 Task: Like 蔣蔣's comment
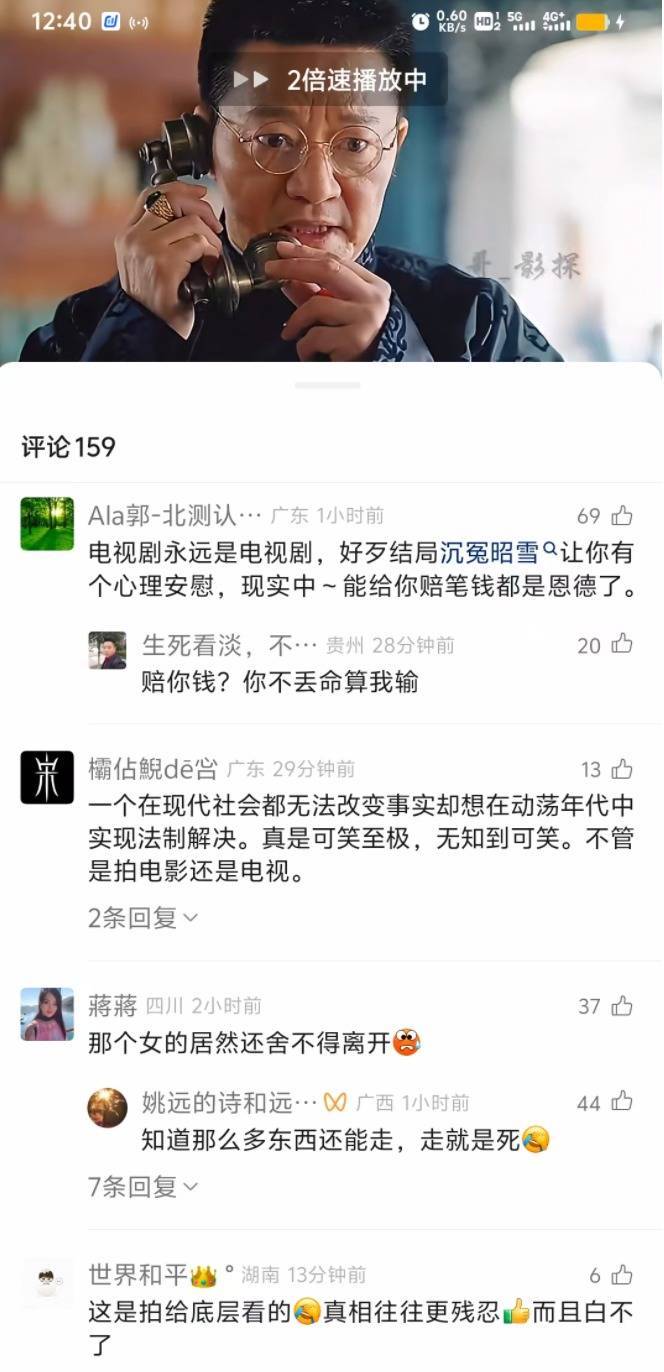point(622,1006)
